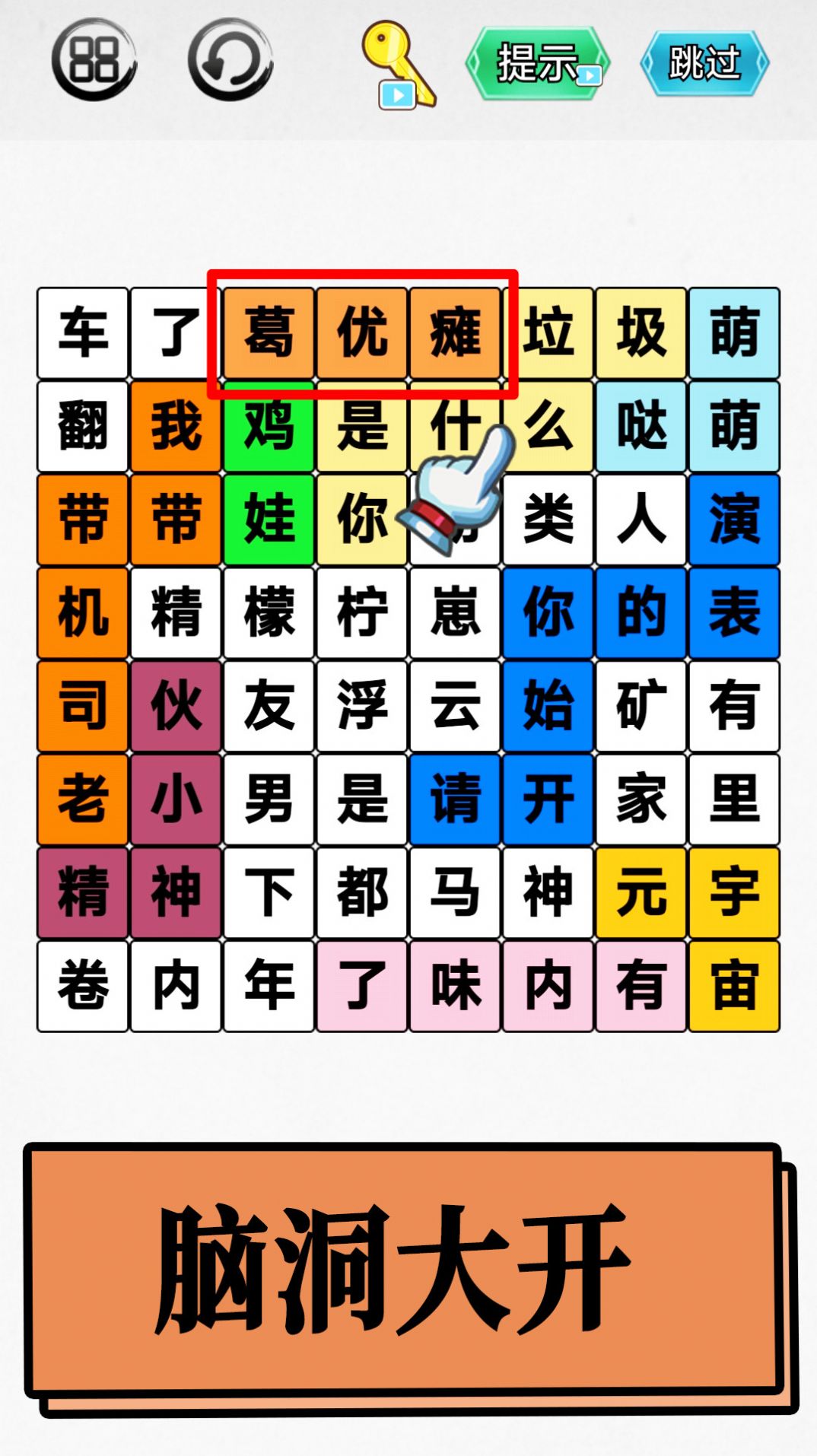Restart the puzzle with the circular arrow
This screenshot has height=1456, width=817.
[230, 61]
